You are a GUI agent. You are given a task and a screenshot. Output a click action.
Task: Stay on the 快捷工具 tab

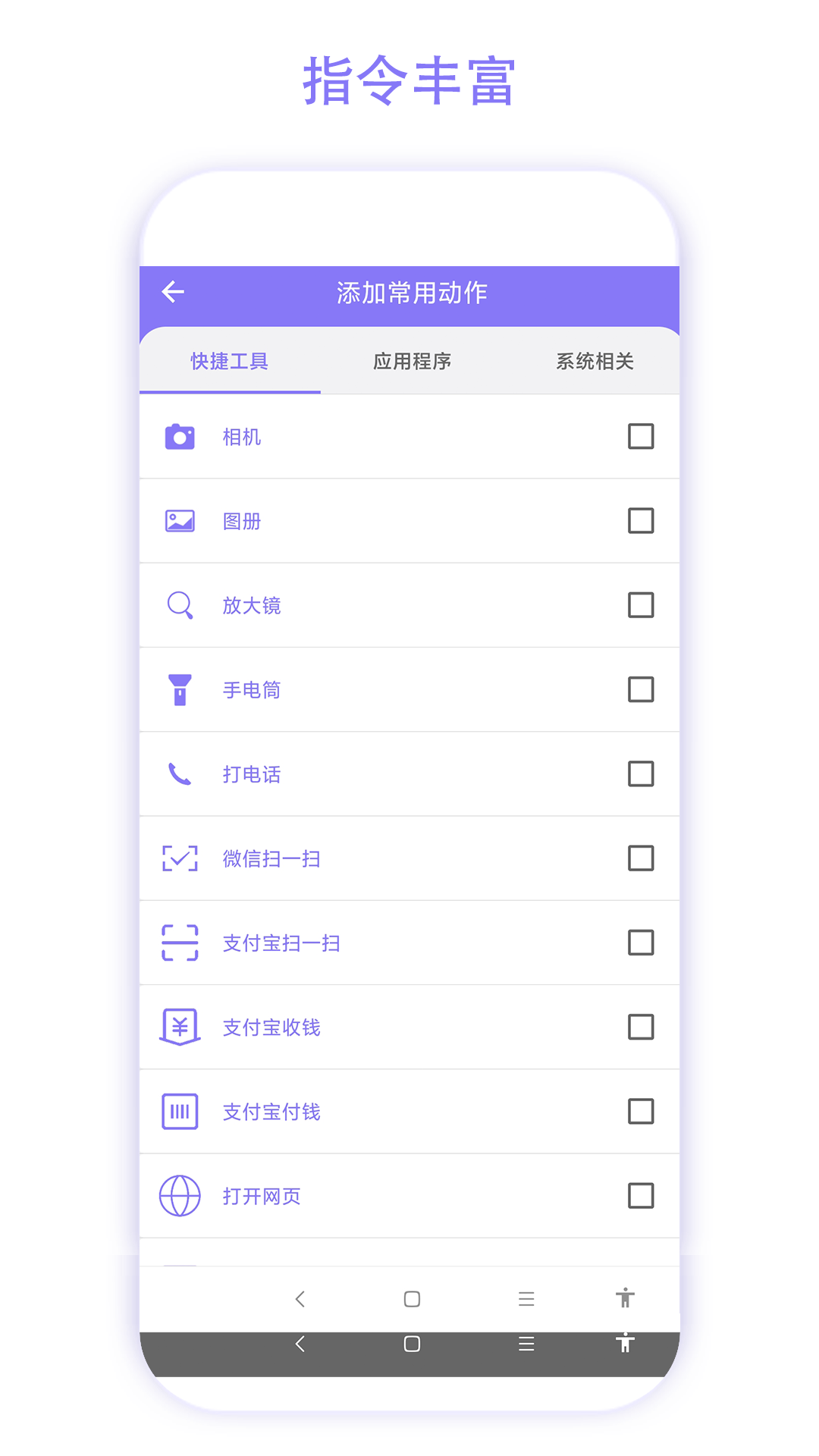pyautogui.click(x=229, y=362)
